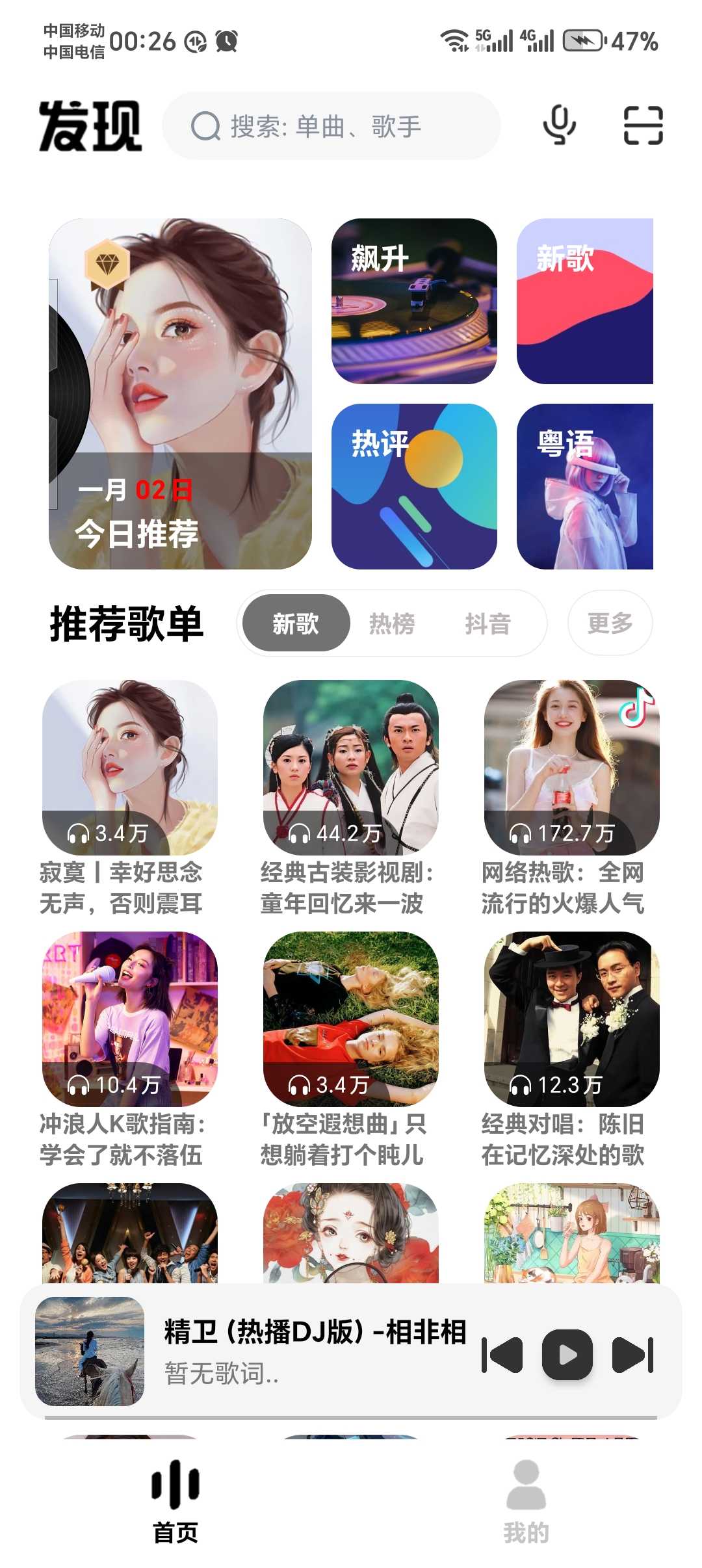Select the 新歌 playlist tab
This screenshot has width=702, height=1568.
pyautogui.click(x=296, y=623)
